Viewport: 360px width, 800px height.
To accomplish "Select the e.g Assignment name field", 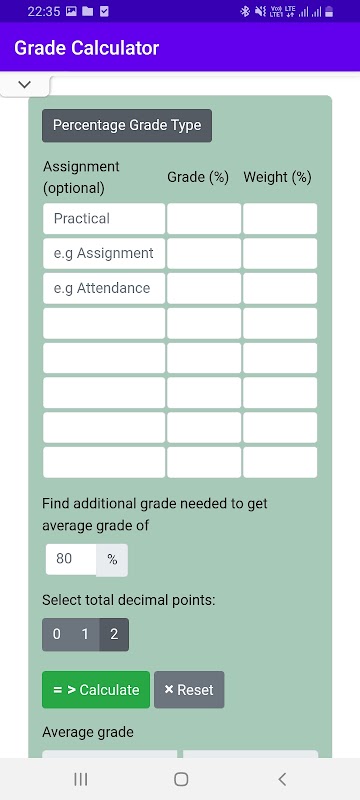I will [104, 253].
